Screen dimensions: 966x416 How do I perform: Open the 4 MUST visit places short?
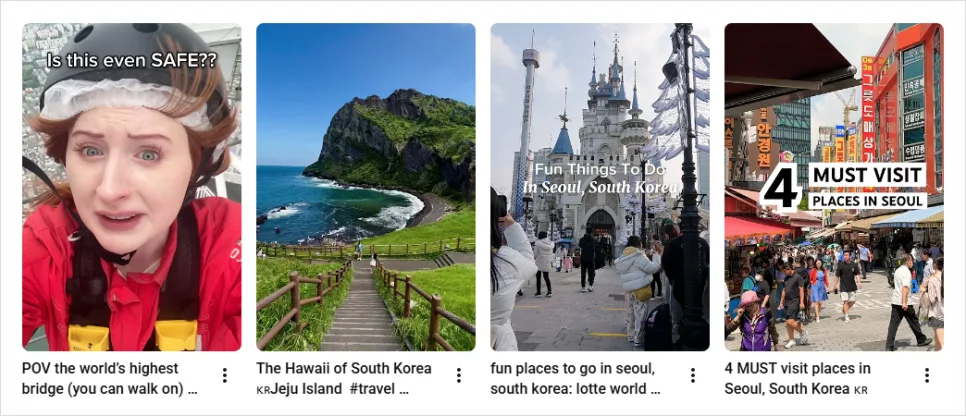833,187
